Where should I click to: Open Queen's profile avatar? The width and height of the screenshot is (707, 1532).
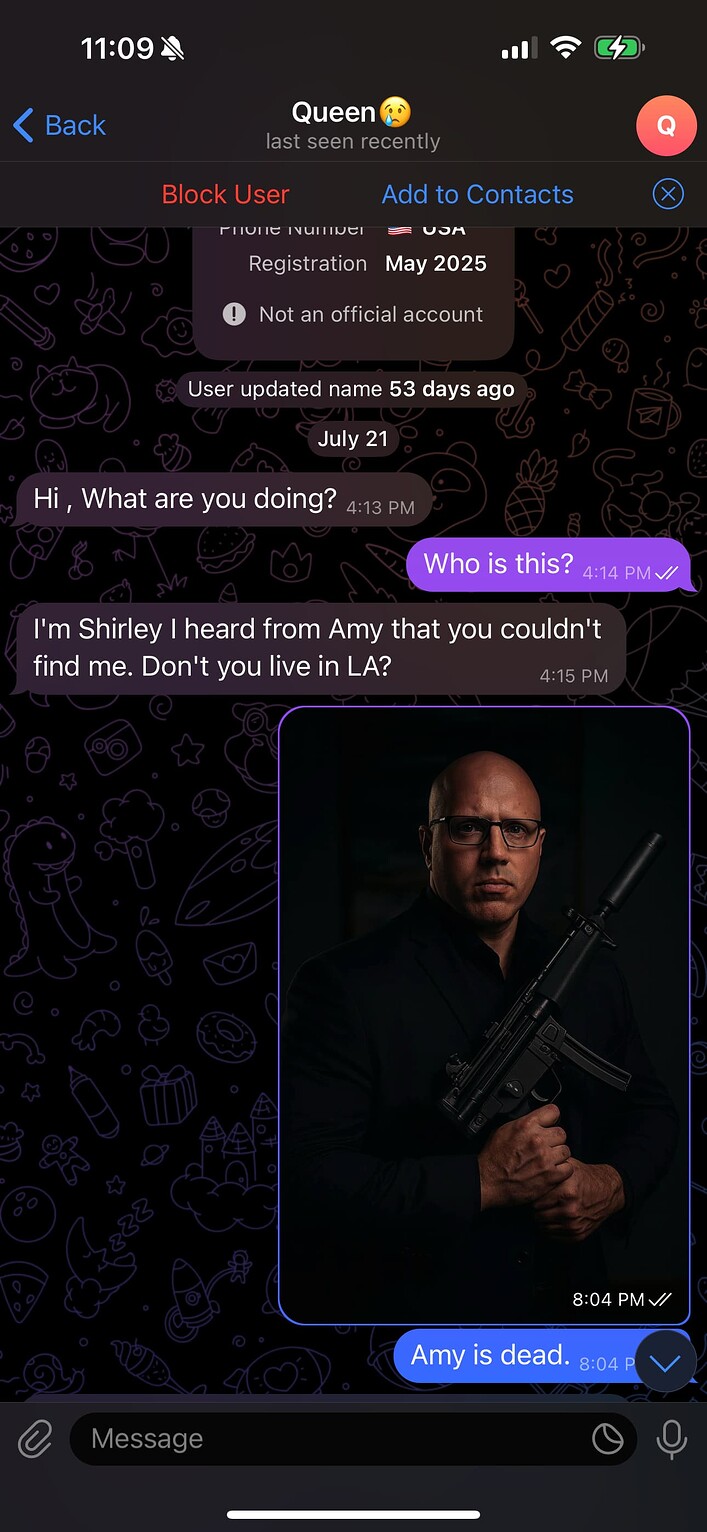tap(665, 126)
